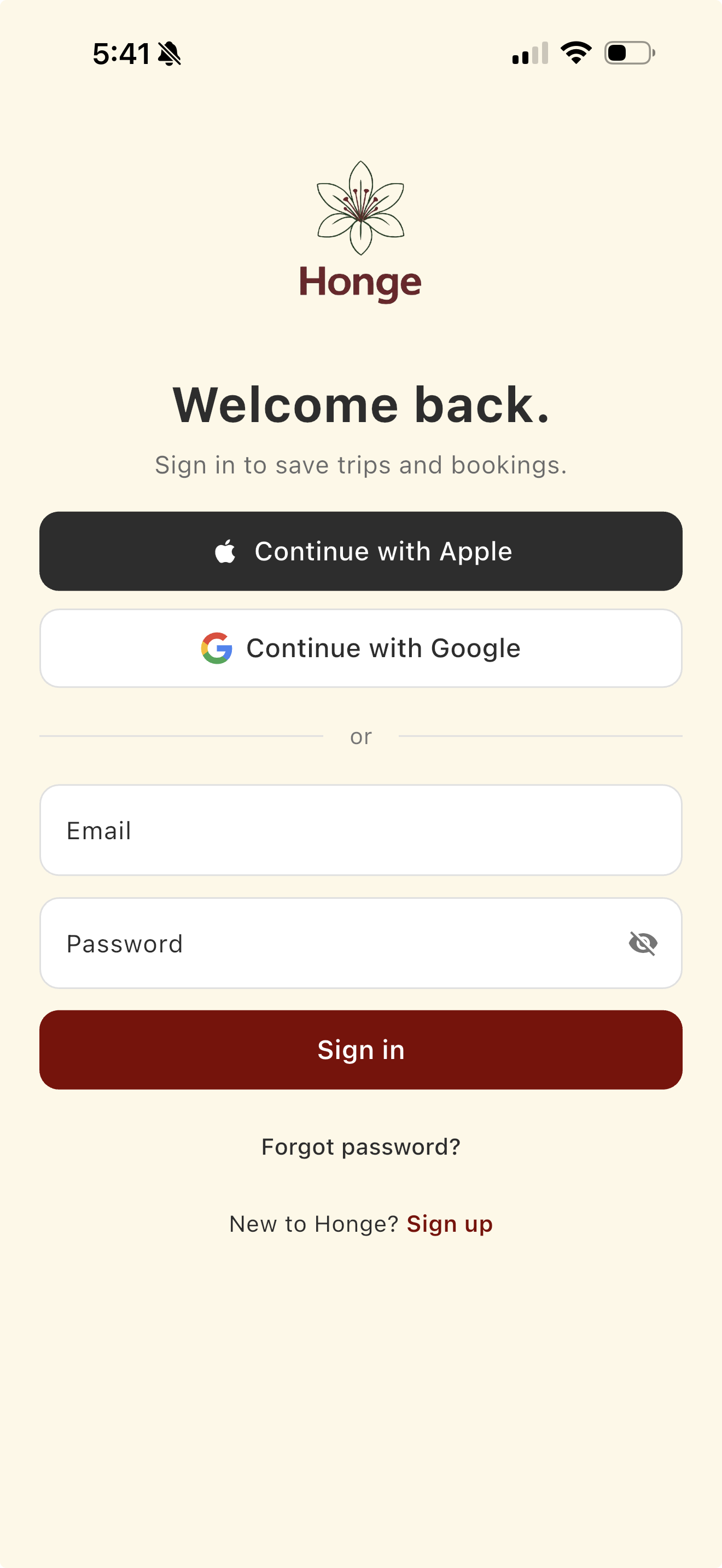Screen dimensions: 722x1568
Task: Open Forgot password link
Action: click(360, 1147)
